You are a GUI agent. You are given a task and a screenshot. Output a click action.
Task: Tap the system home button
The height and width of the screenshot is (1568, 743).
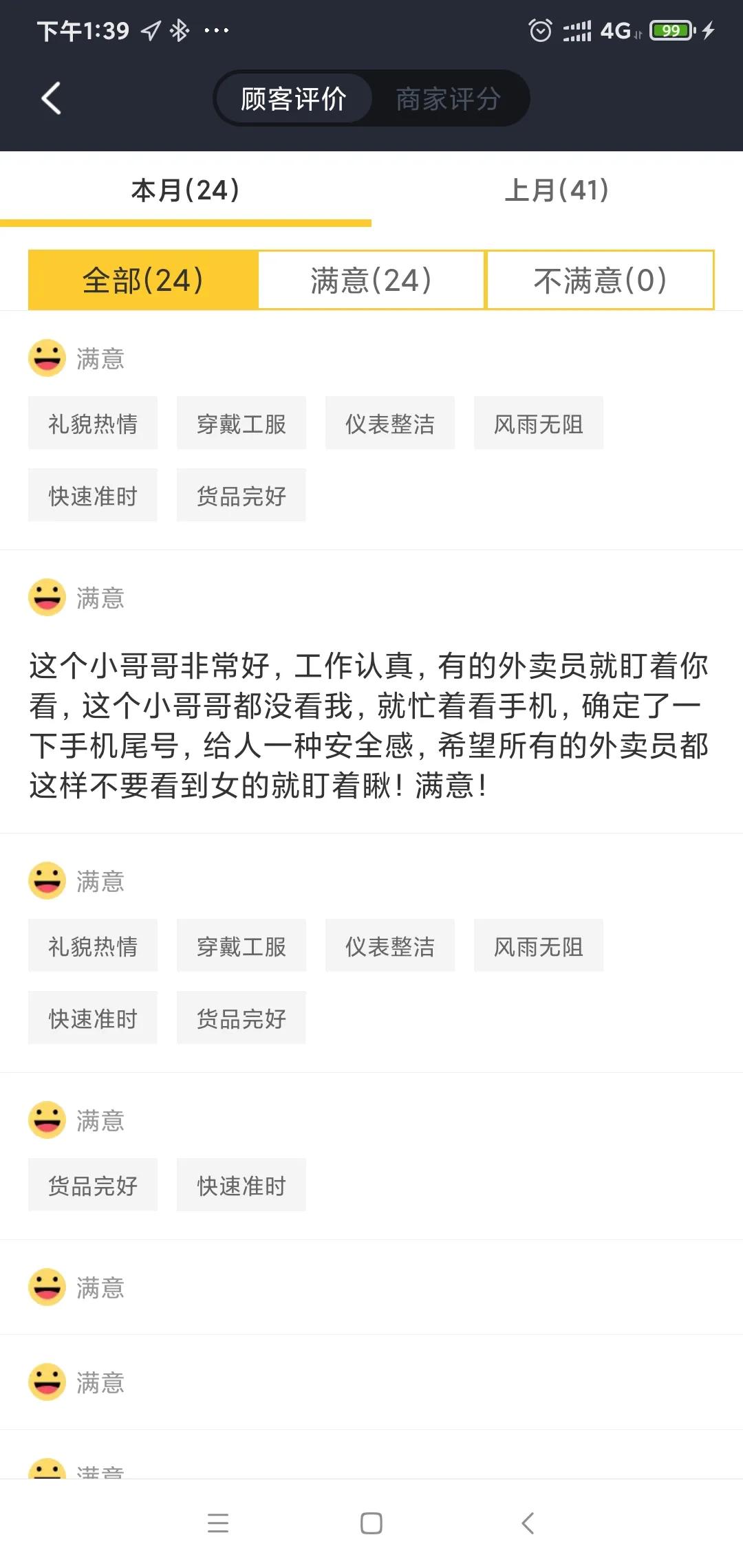click(x=371, y=1523)
